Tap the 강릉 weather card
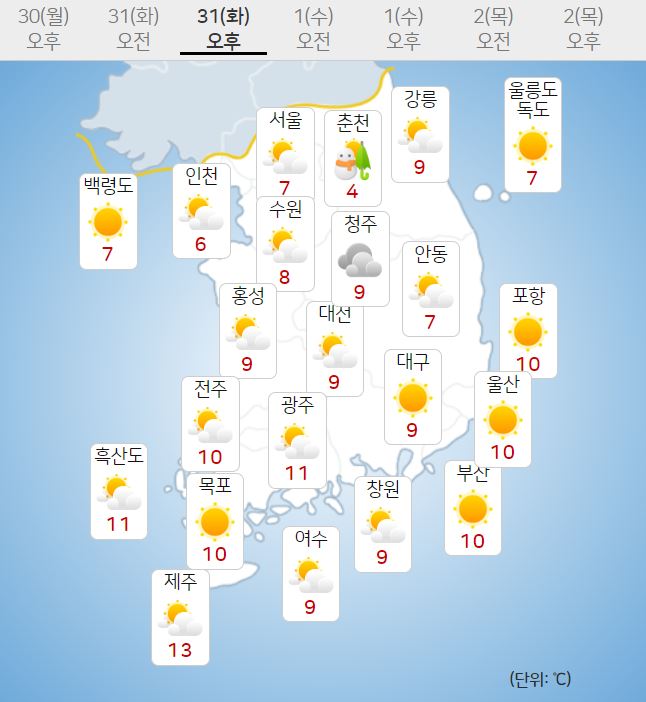 (x=420, y=134)
